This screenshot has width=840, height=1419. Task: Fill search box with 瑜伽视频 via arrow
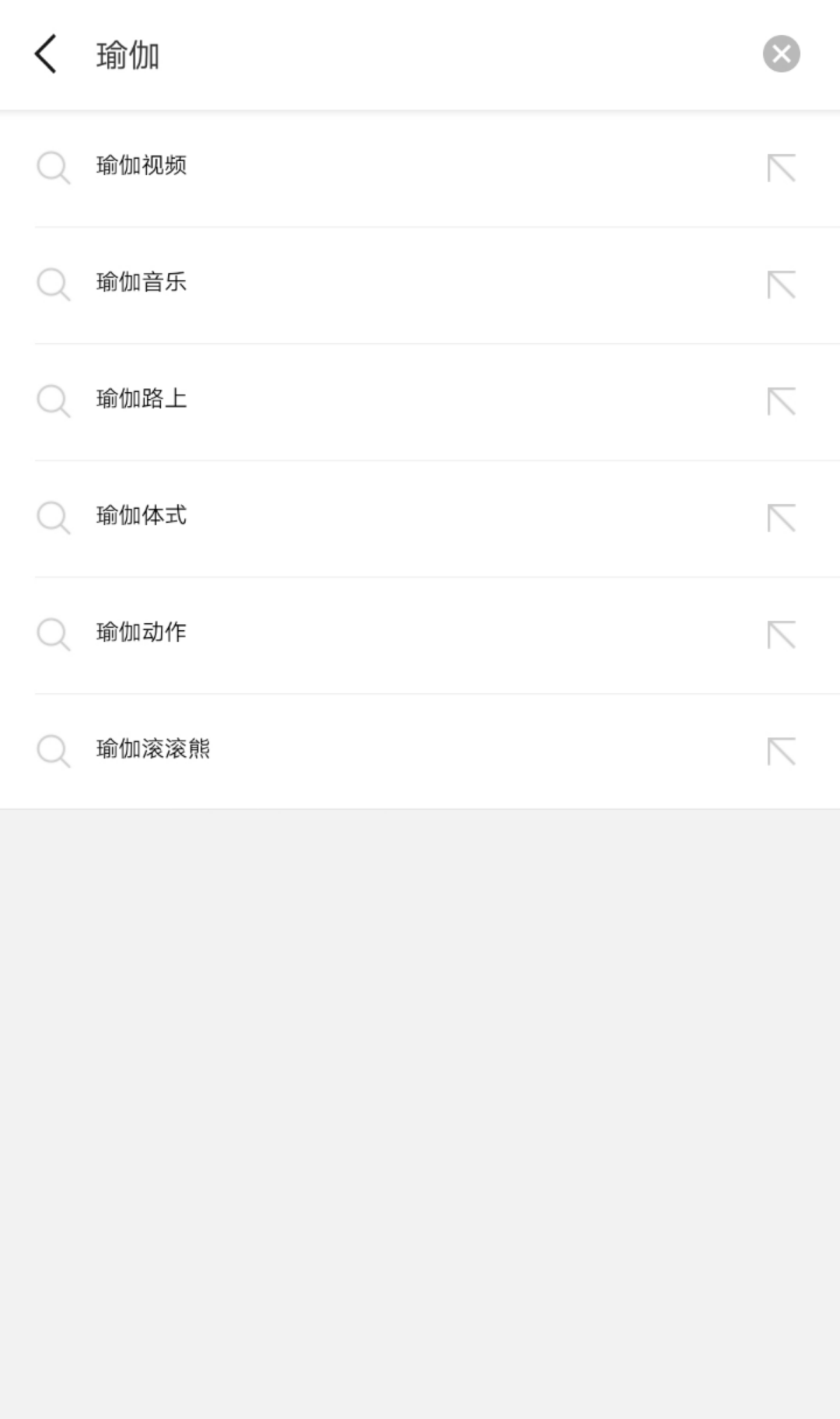pos(781,168)
